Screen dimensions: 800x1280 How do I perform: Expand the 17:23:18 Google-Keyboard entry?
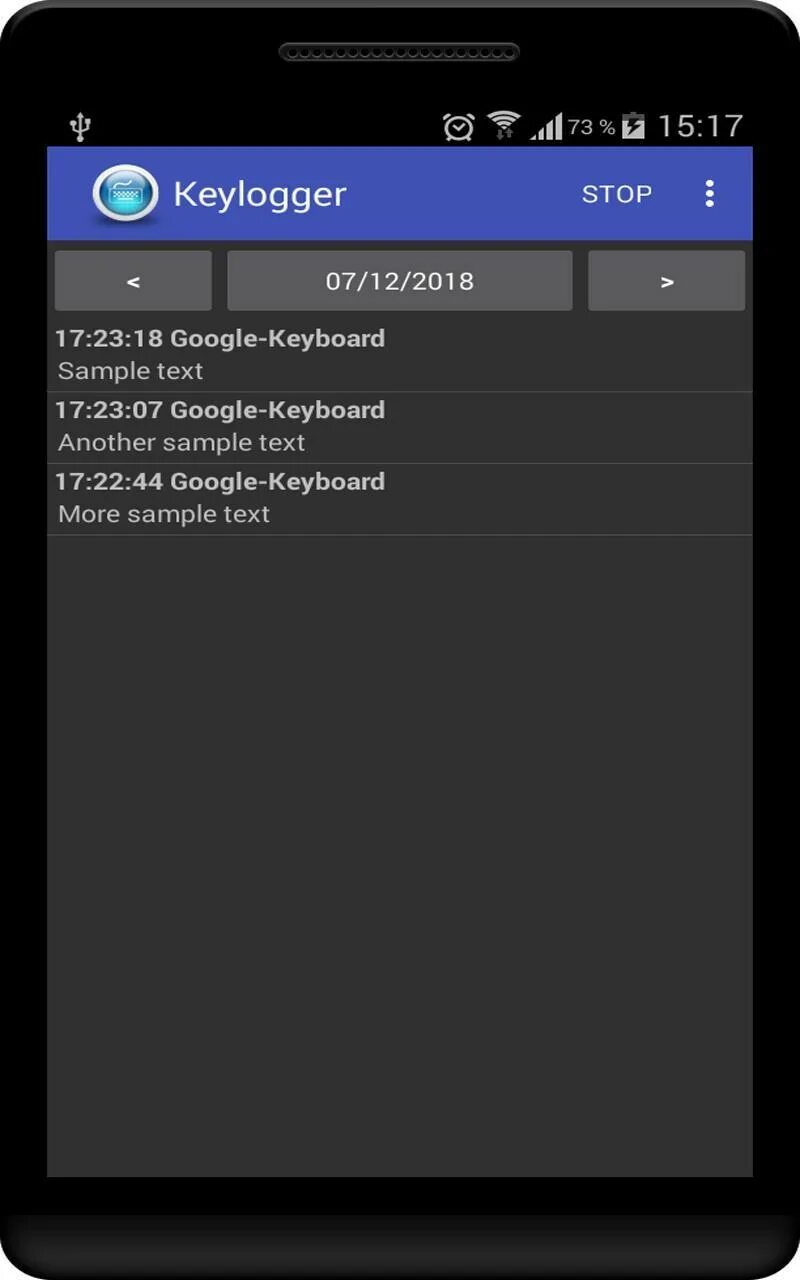click(x=220, y=339)
